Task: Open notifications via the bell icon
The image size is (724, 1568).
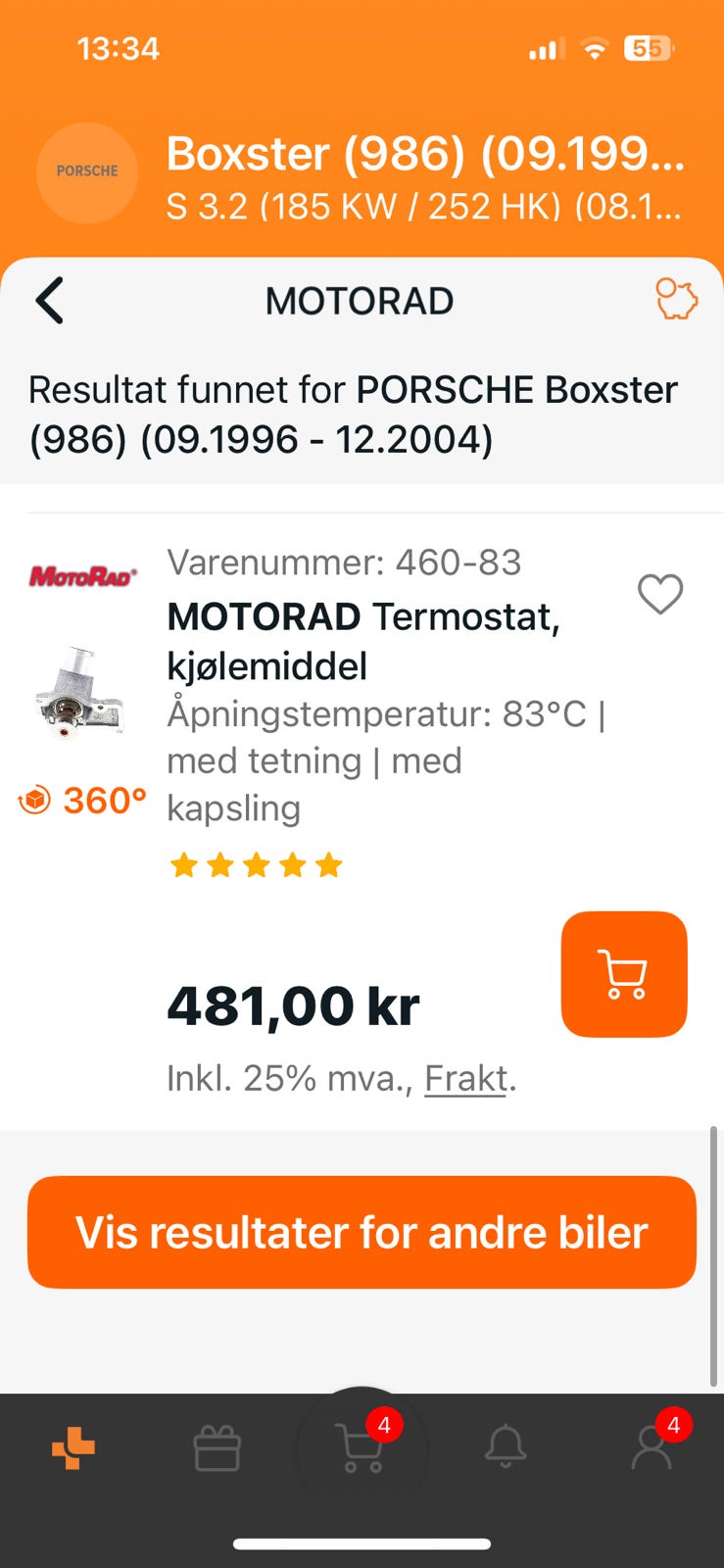Action: [x=507, y=1446]
